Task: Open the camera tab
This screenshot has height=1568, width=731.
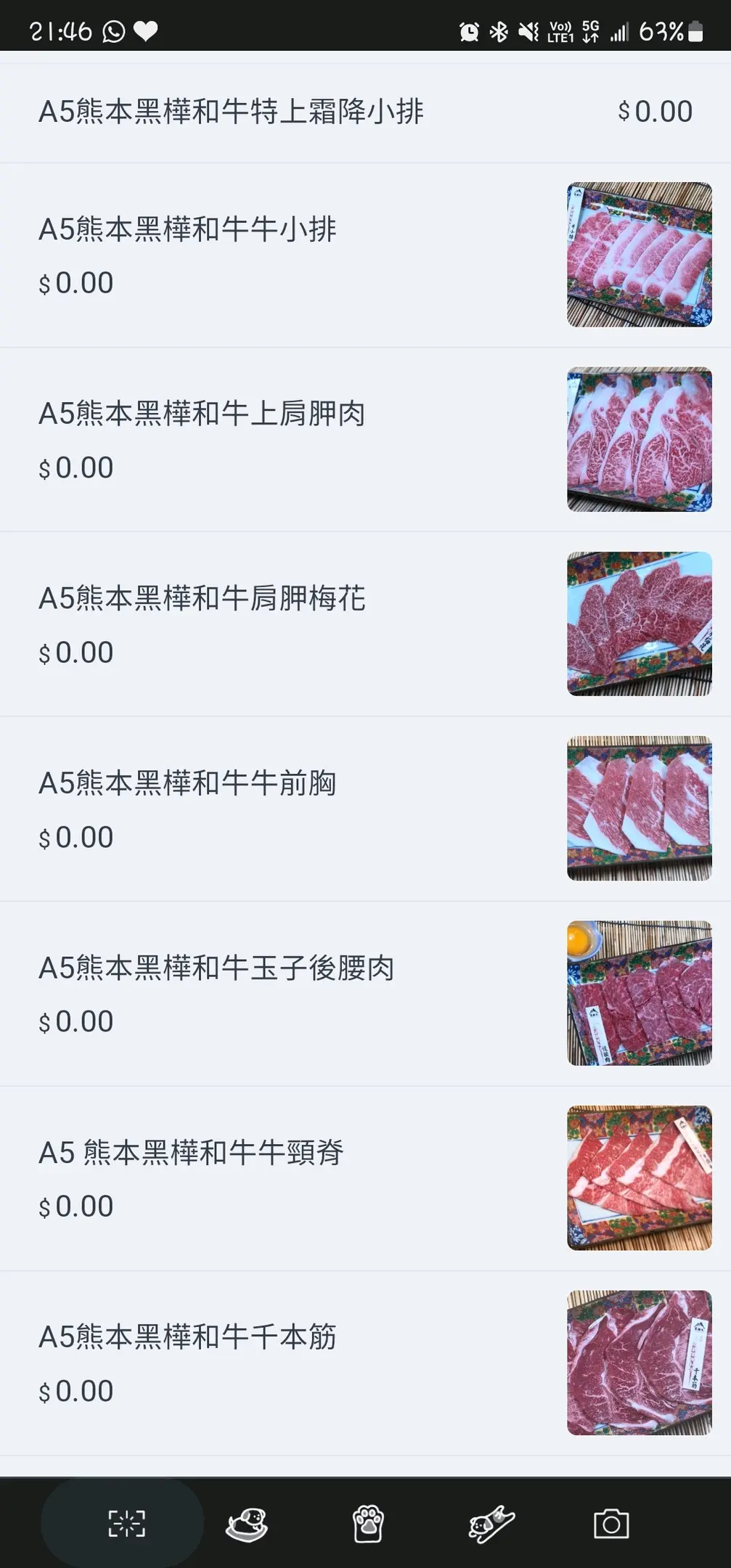Action: (x=611, y=1523)
